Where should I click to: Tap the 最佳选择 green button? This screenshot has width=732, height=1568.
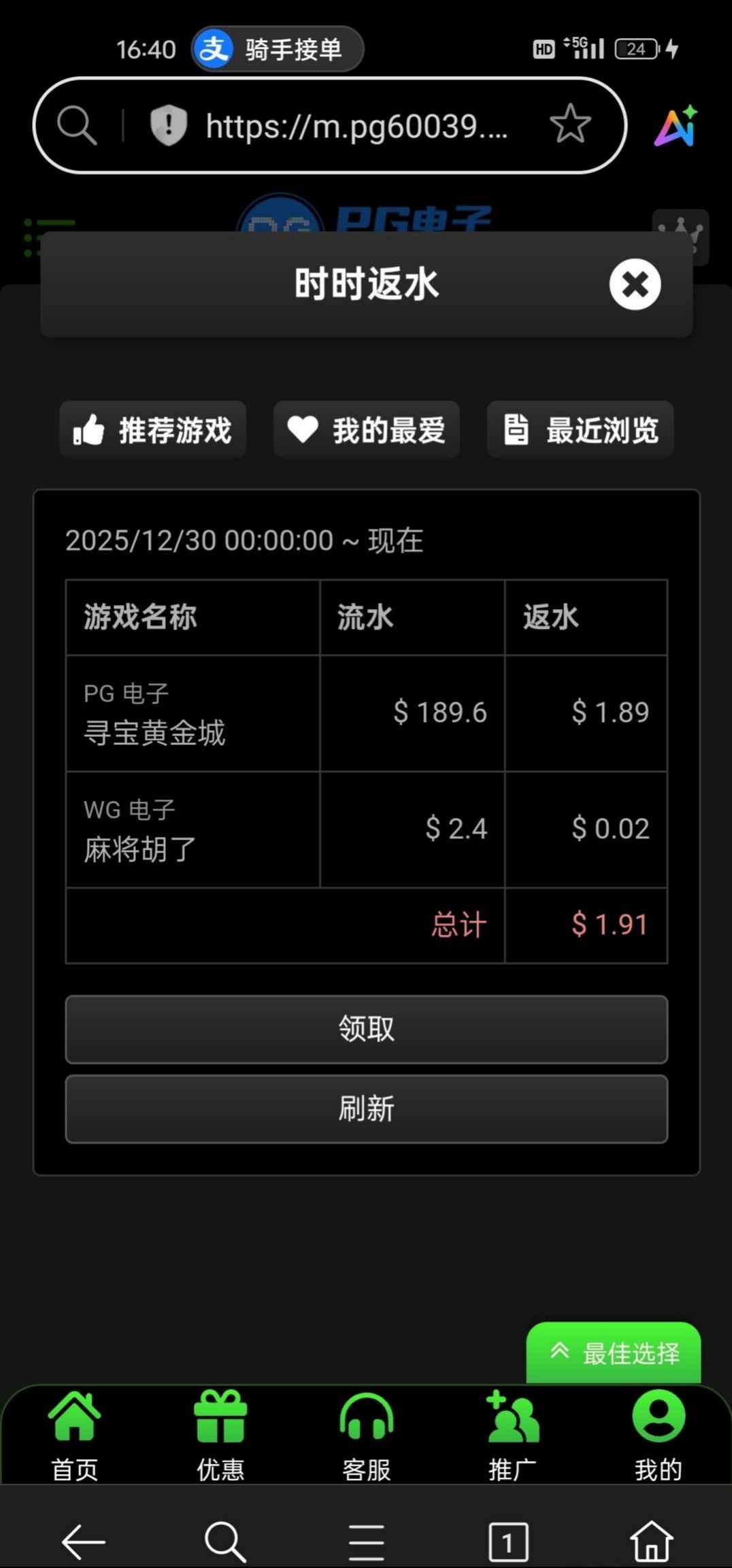[x=614, y=1353]
